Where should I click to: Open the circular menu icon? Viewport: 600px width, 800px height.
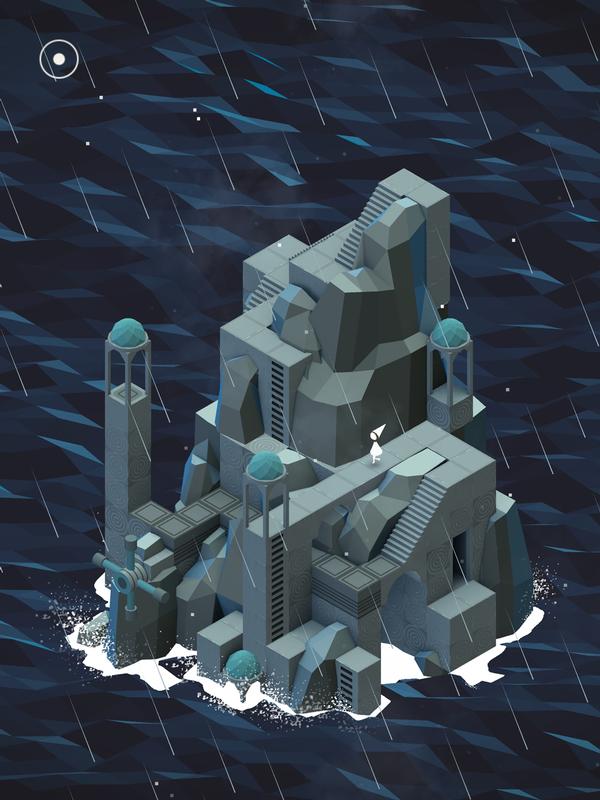coord(59,59)
